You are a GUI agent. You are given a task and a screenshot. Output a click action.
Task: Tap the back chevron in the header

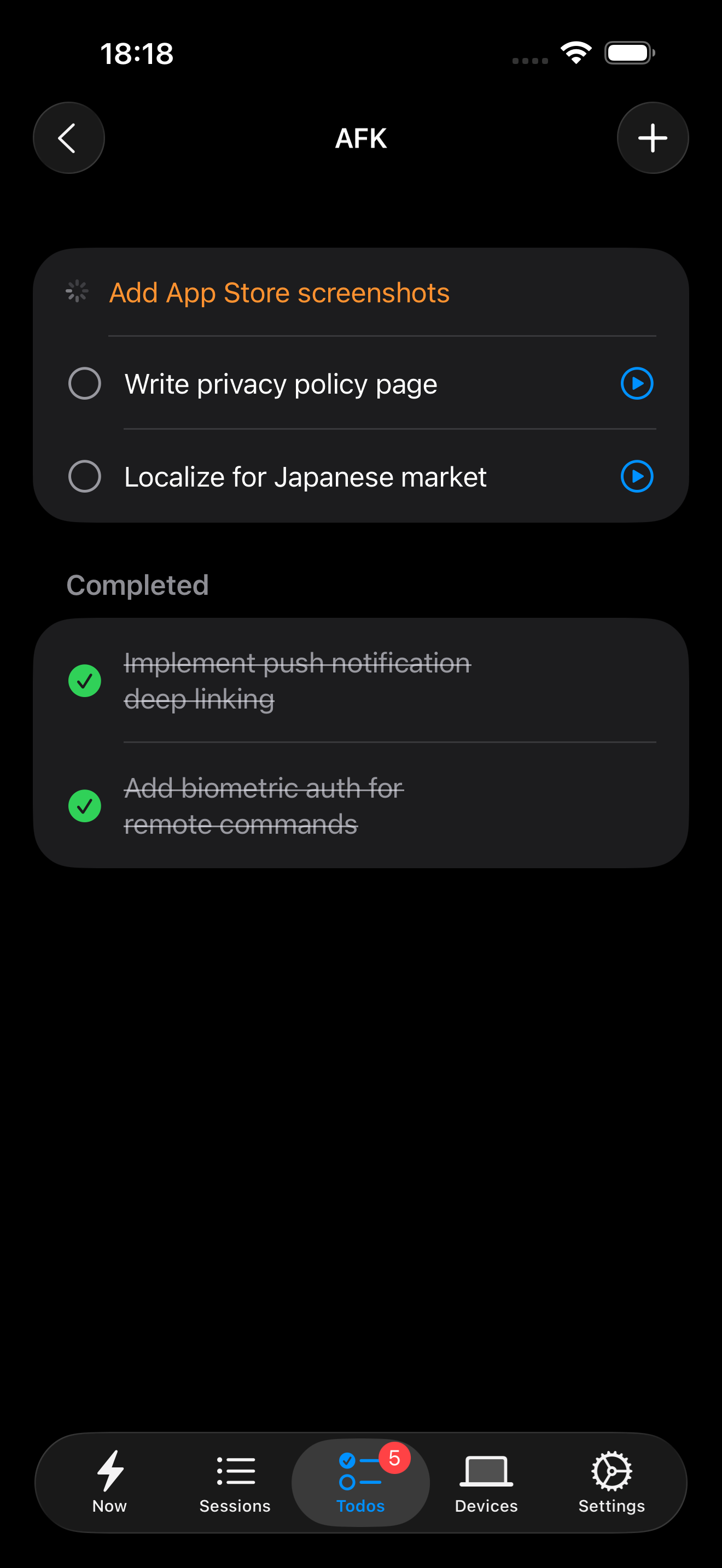coord(68,138)
